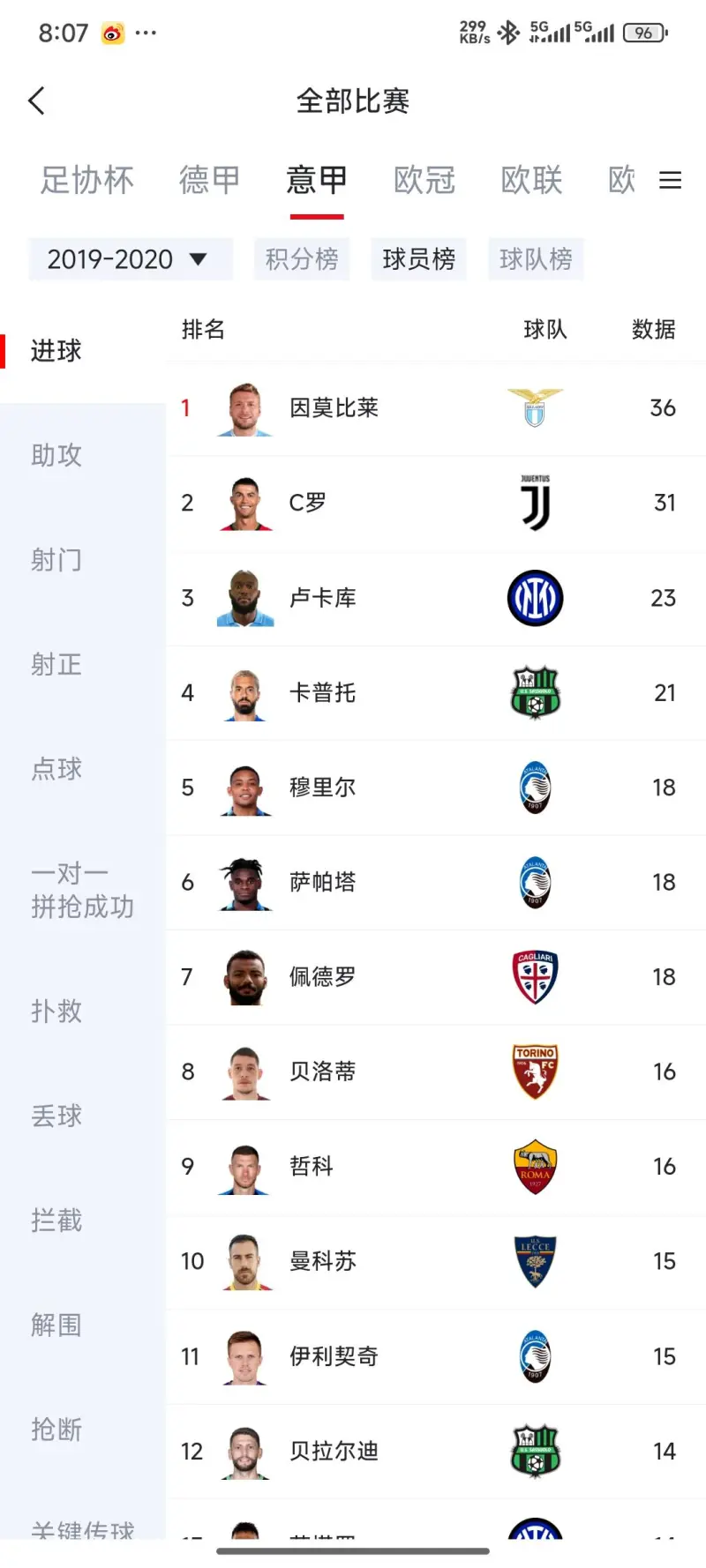706x1568 pixels.
Task: Show the 球队榜 team rankings
Action: click(x=536, y=259)
